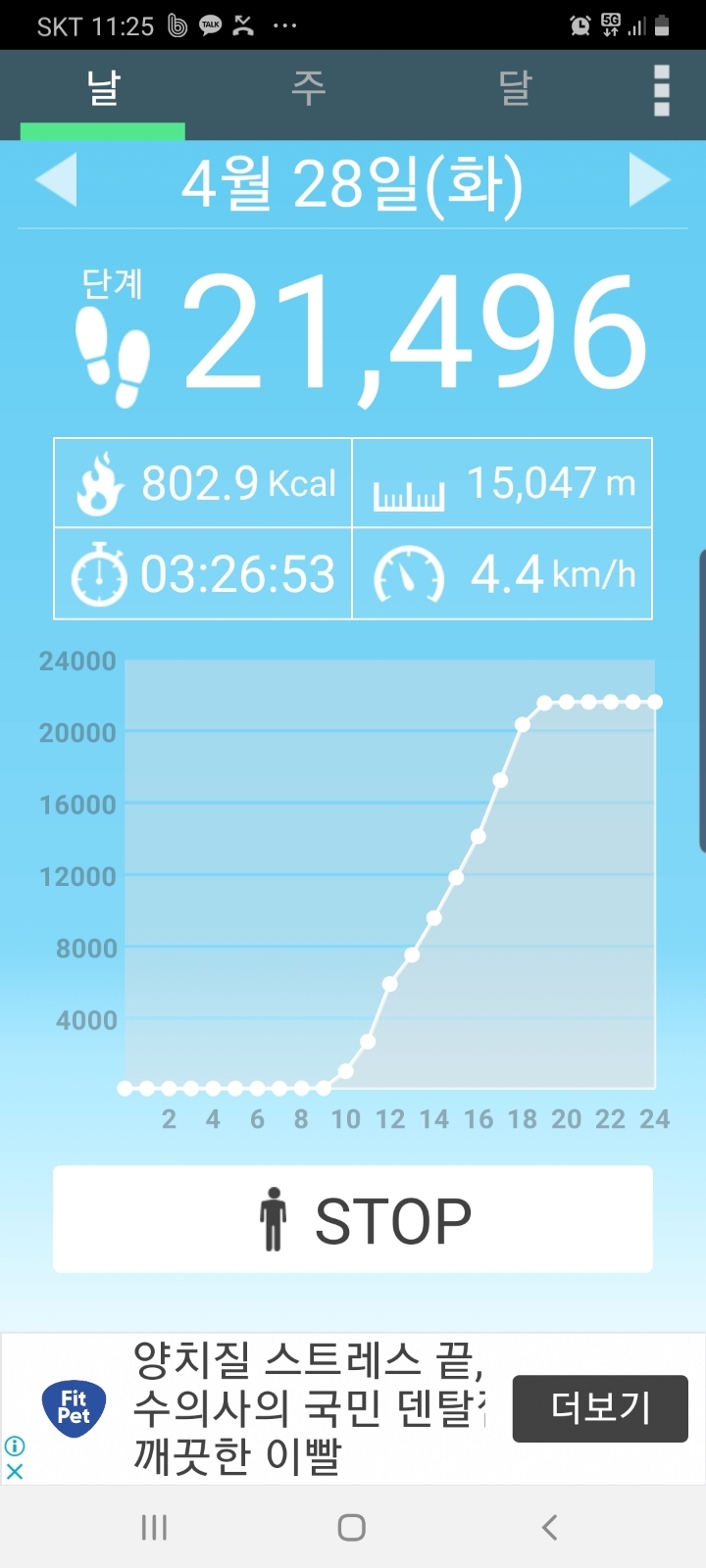Go to the previous day with left arrow
The height and width of the screenshot is (1568, 706).
56,180
